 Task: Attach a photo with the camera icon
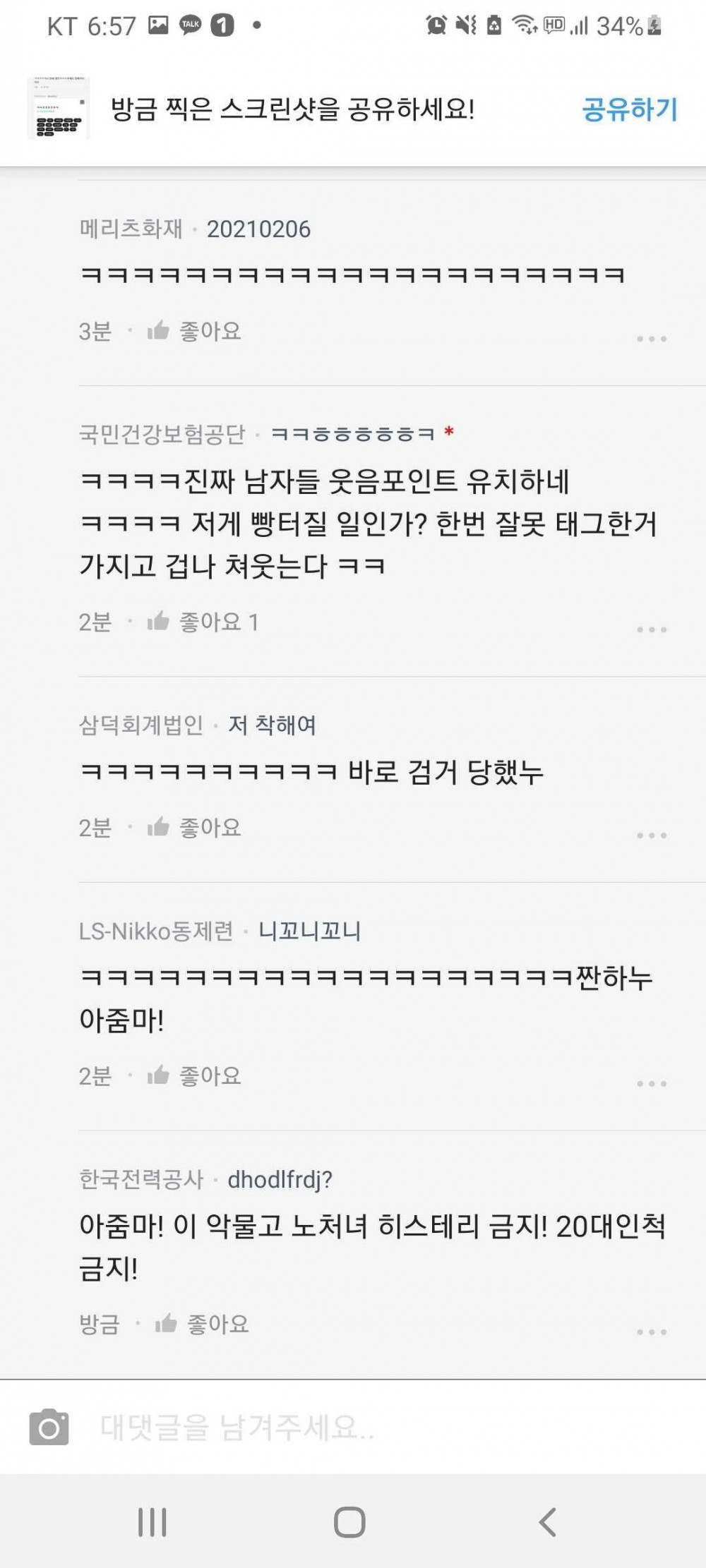coord(49,1428)
